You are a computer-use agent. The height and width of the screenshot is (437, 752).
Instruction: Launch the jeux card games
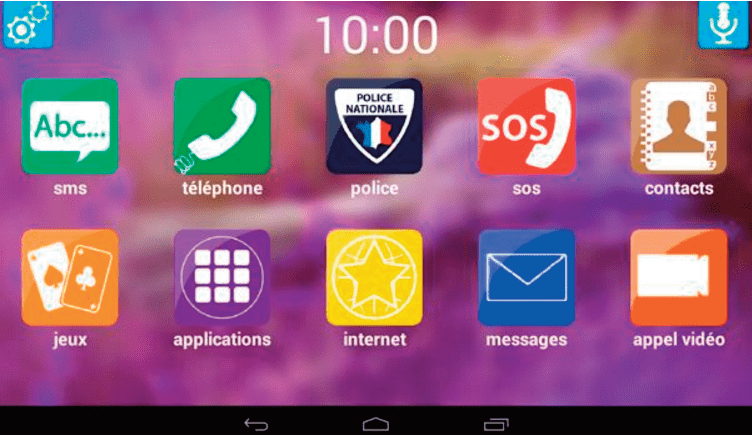(x=69, y=278)
